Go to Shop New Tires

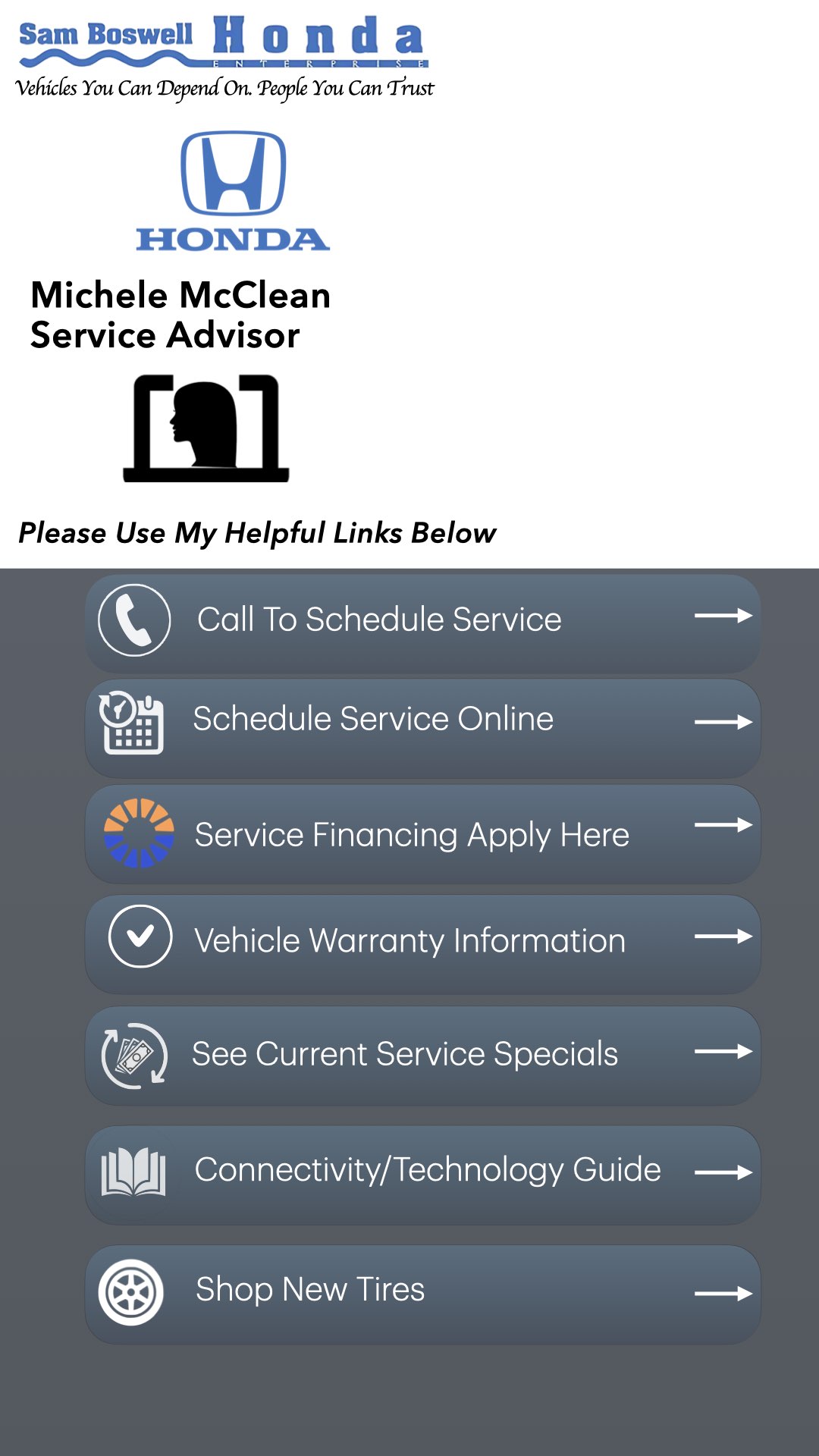point(422,1293)
